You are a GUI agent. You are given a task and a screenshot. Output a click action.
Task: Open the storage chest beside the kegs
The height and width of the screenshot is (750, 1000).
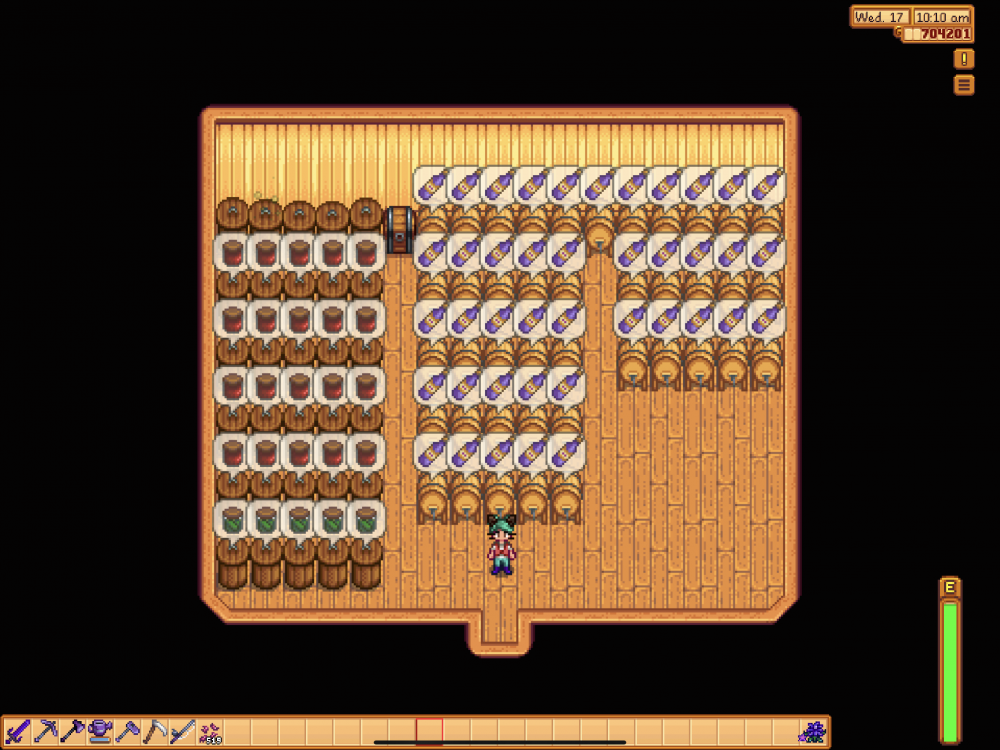(x=399, y=230)
